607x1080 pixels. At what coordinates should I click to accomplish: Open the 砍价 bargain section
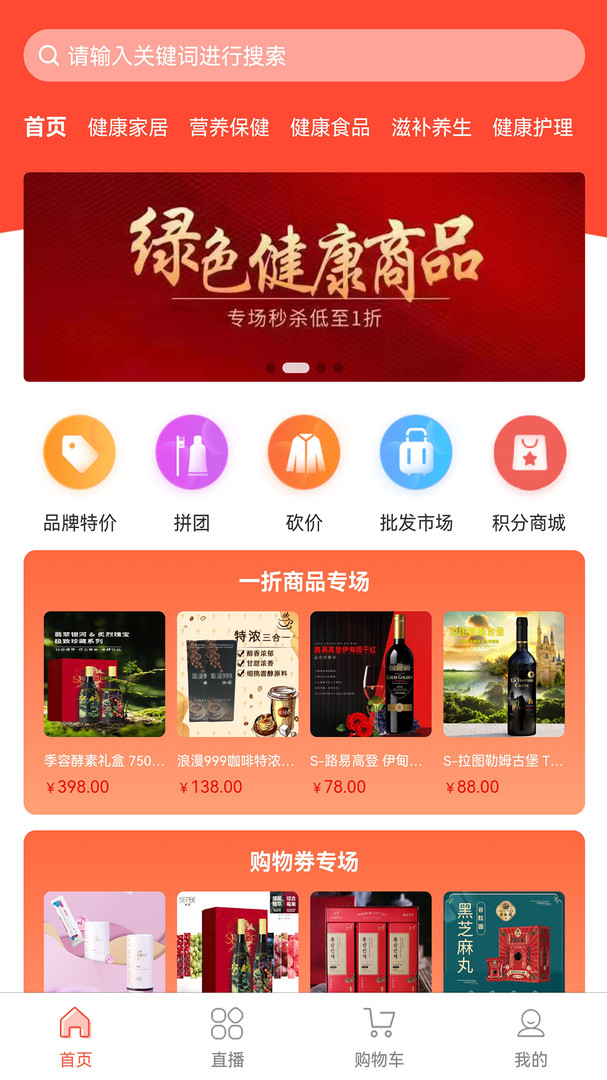tap(304, 474)
